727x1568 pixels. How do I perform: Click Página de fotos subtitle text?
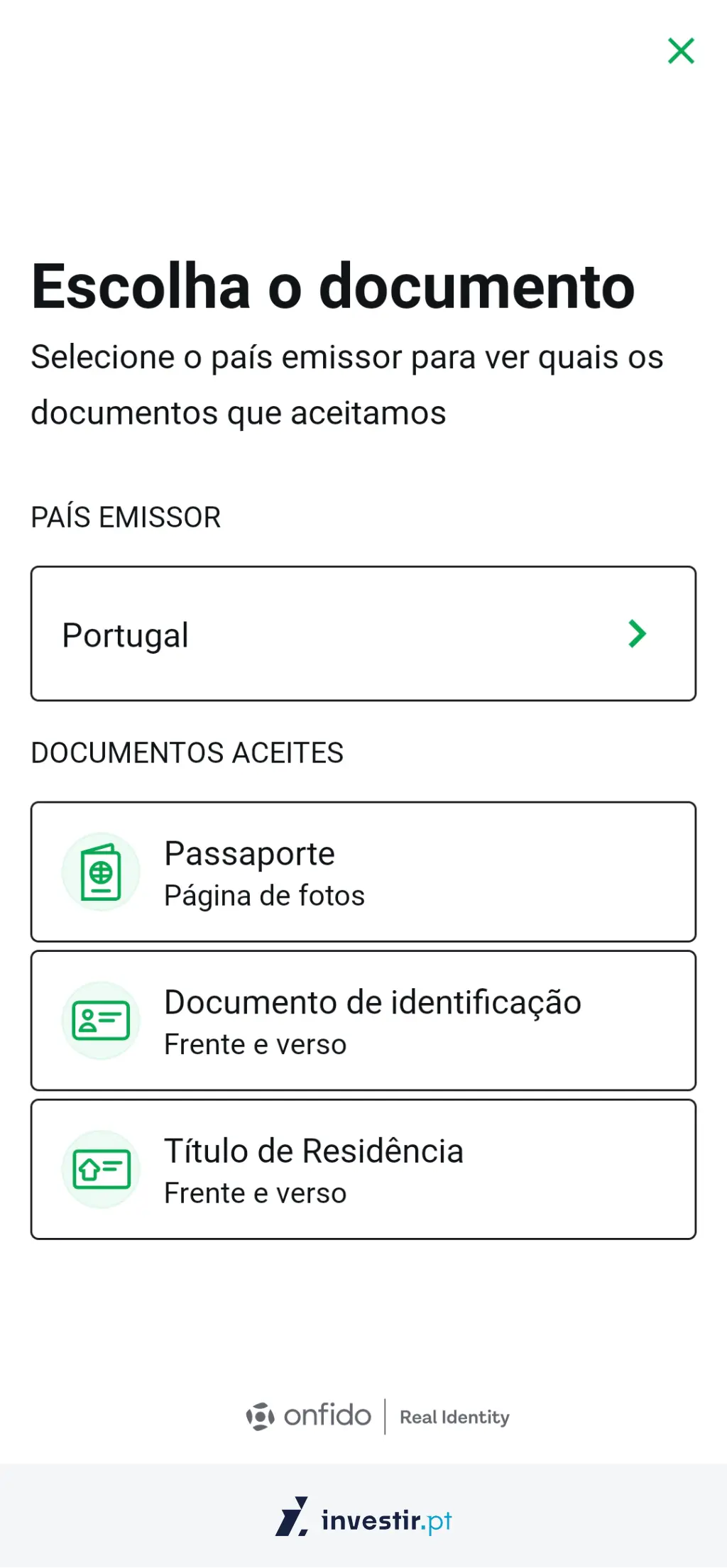[x=264, y=895]
